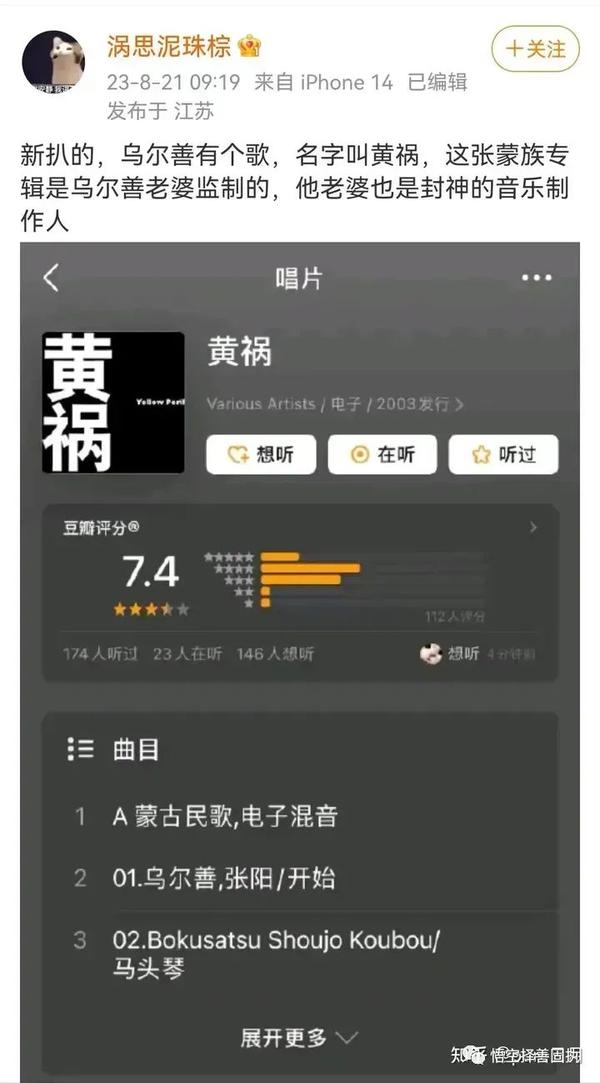Open the poster's profile avatar
This screenshot has height=1083, width=600.
pos(53,62)
